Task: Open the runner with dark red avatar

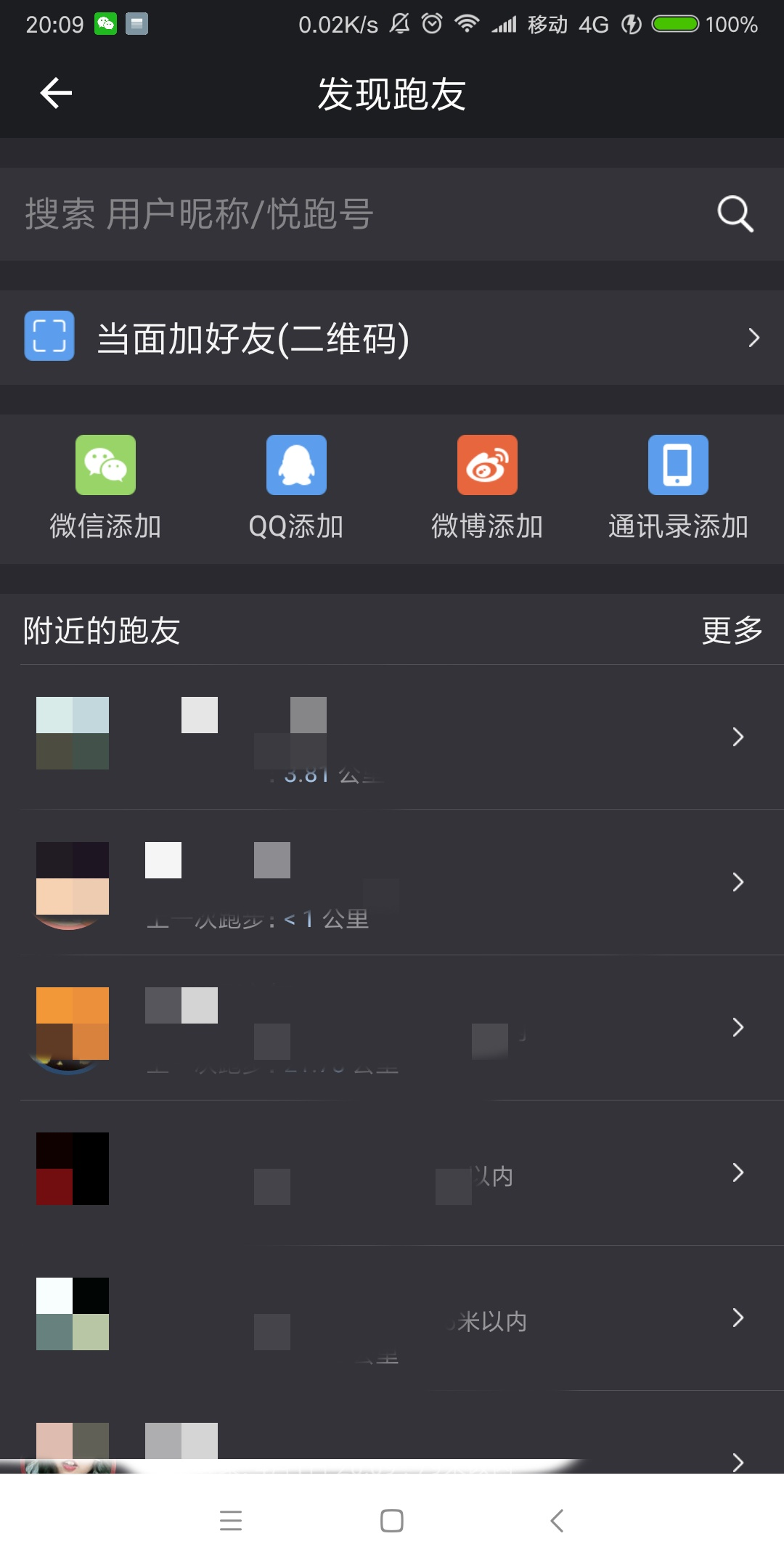Action: coord(392,1172)
